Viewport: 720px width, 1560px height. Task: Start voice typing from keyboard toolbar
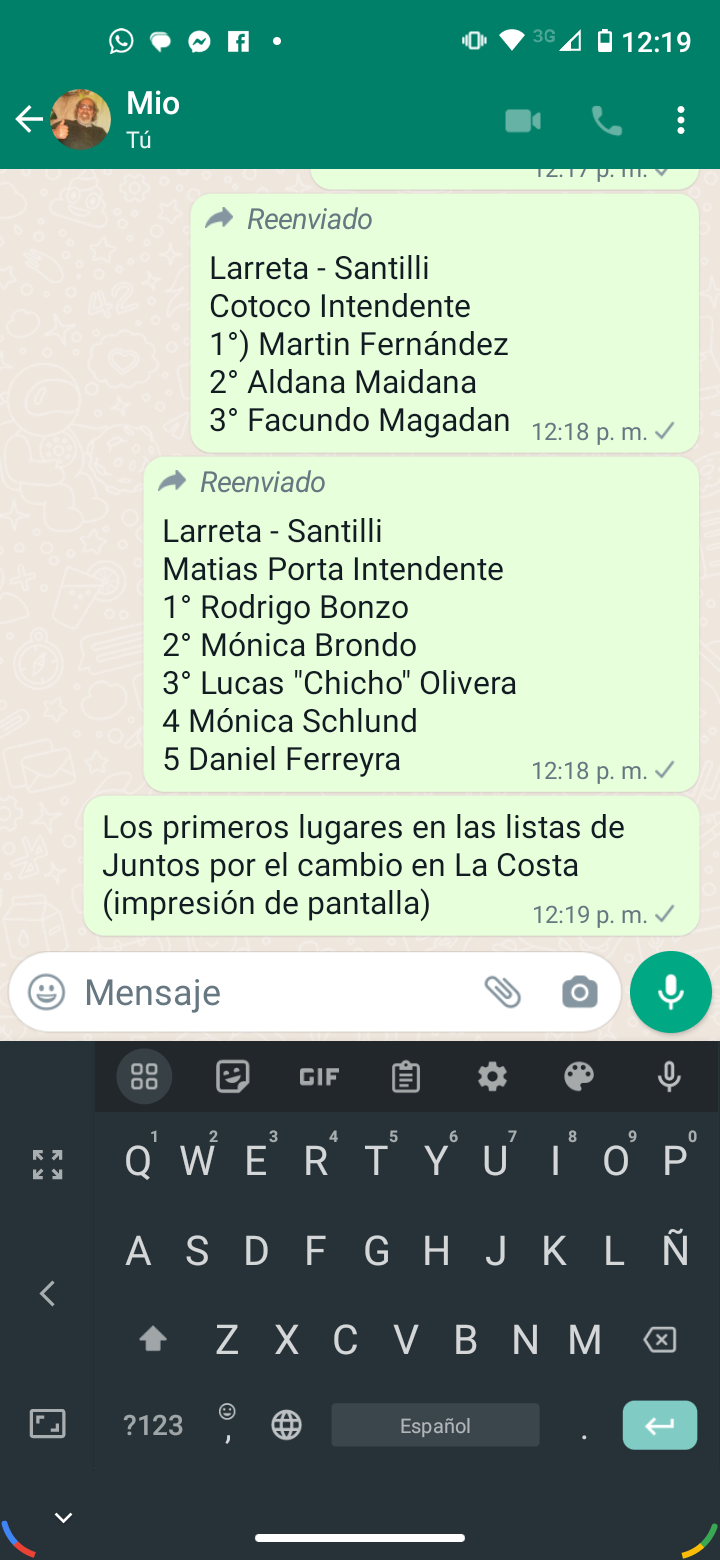pyautogui.click(x=669, y=1077)
